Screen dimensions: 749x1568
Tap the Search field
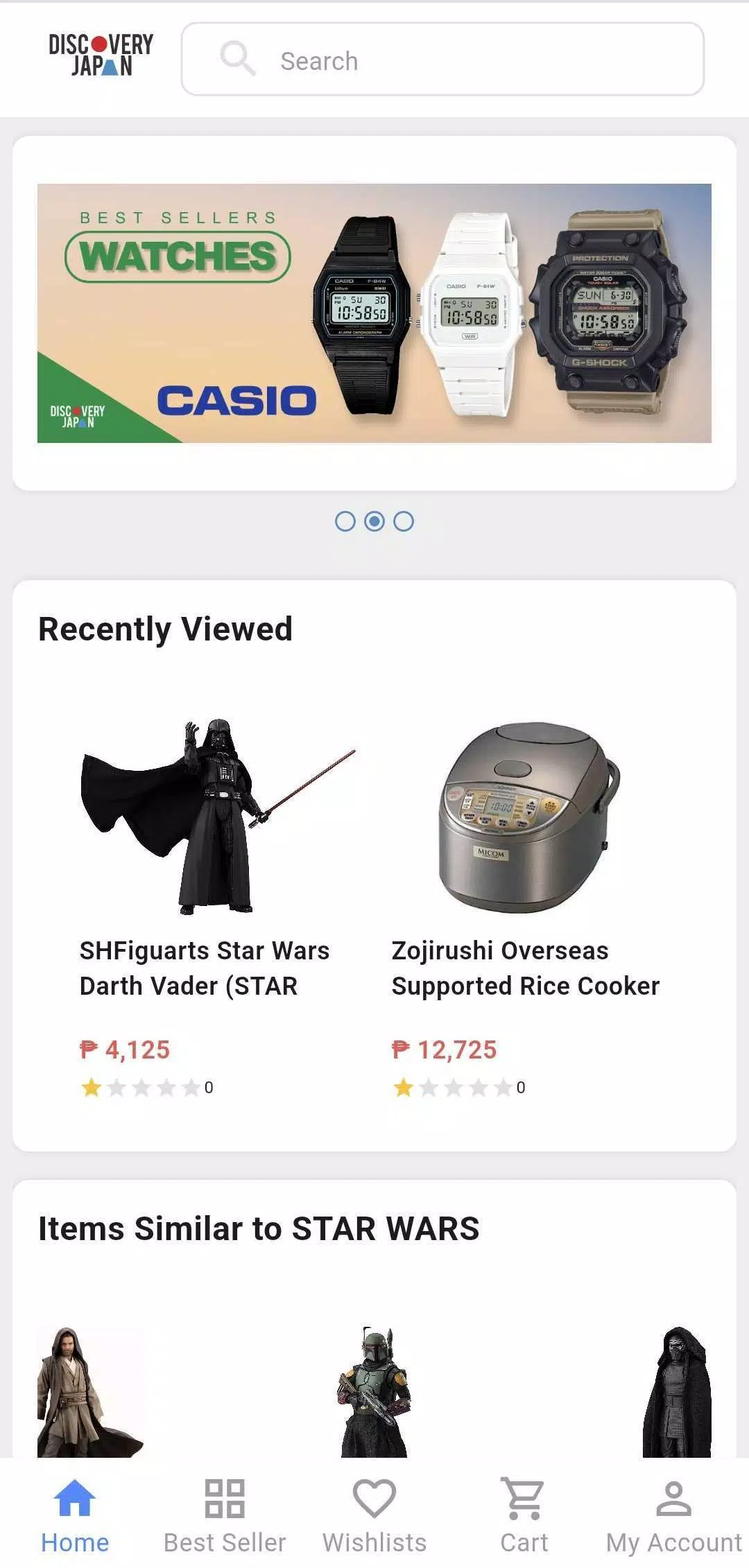tap(442, 60)
